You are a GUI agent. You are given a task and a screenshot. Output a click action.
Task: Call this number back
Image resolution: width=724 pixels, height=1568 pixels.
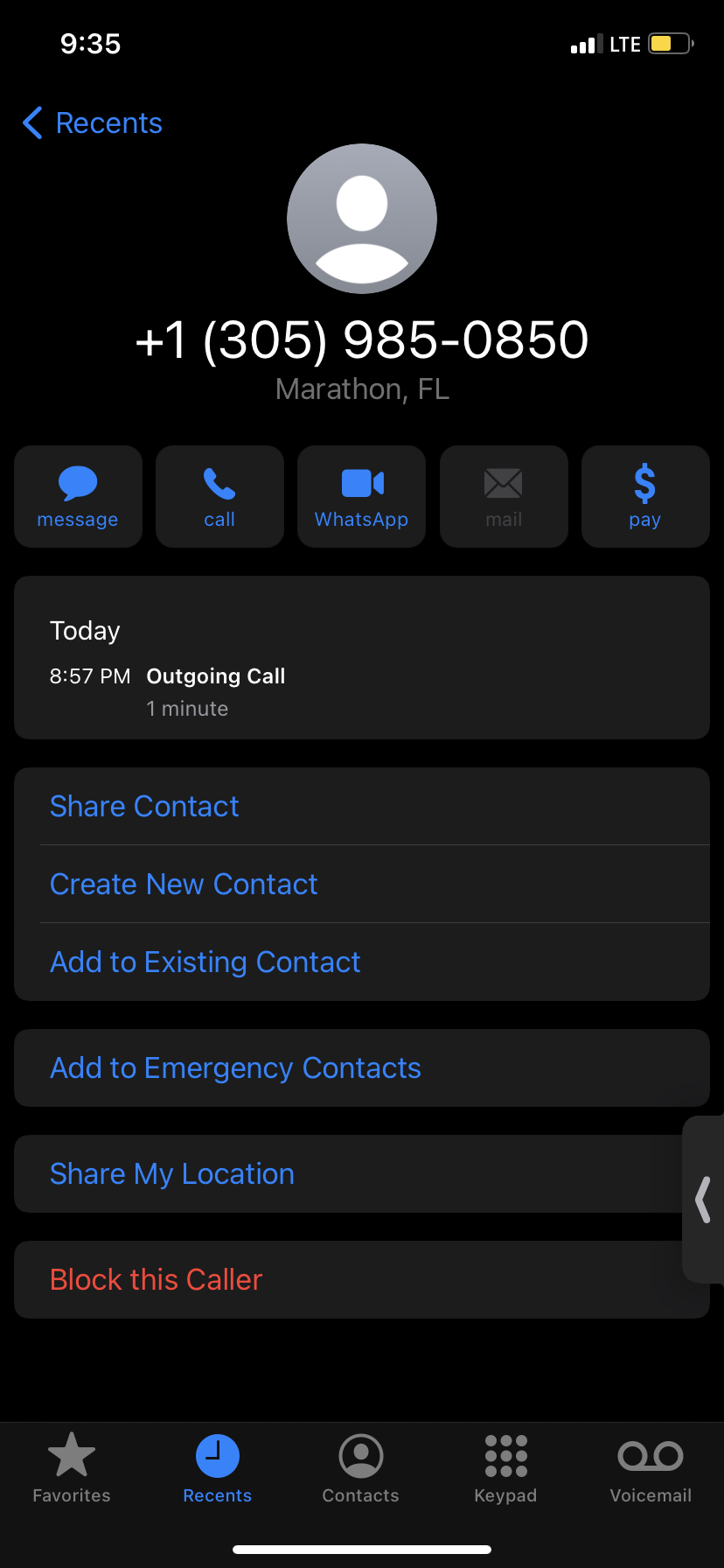[219, 496]
